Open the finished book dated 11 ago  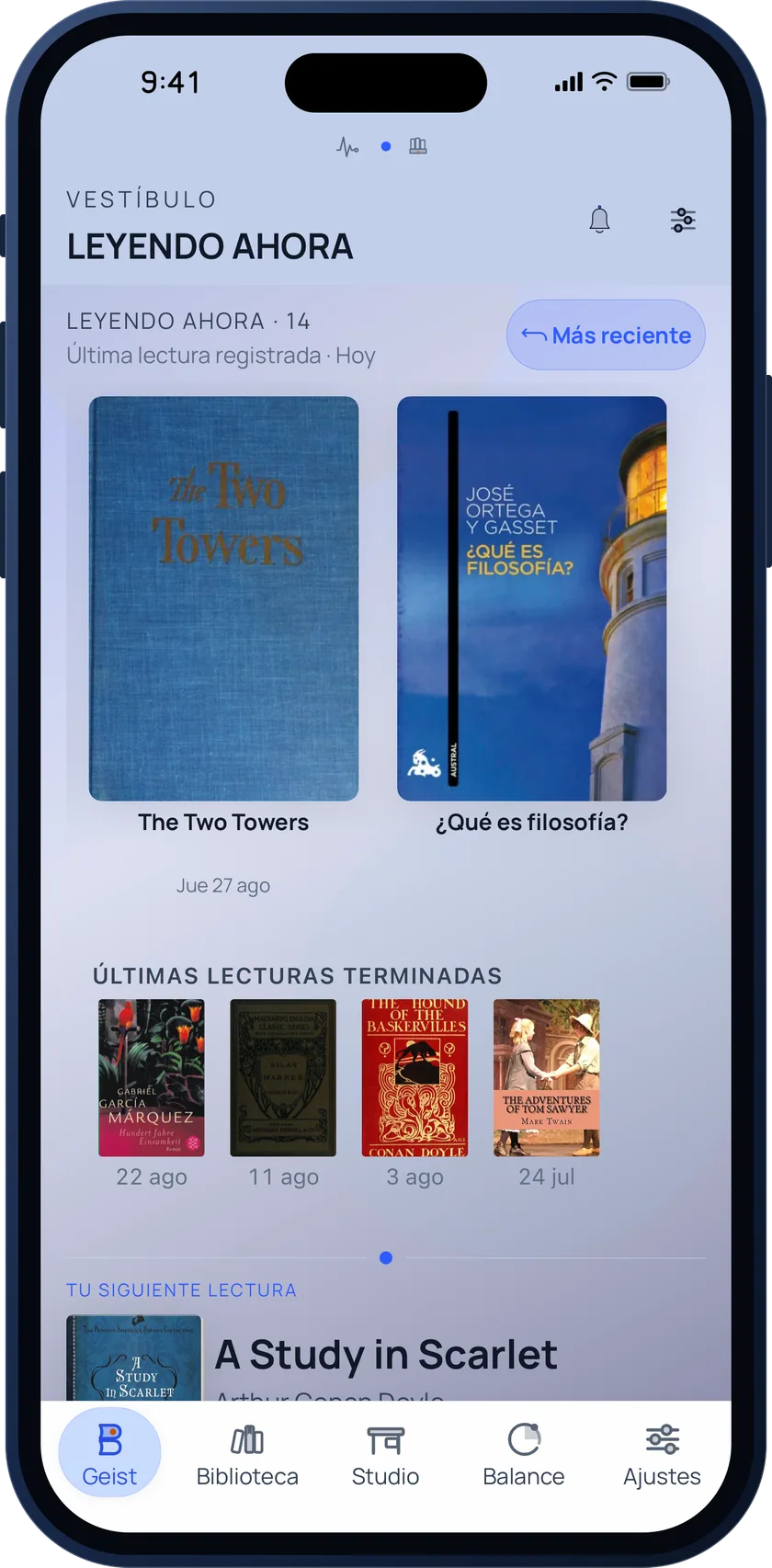283,1077
